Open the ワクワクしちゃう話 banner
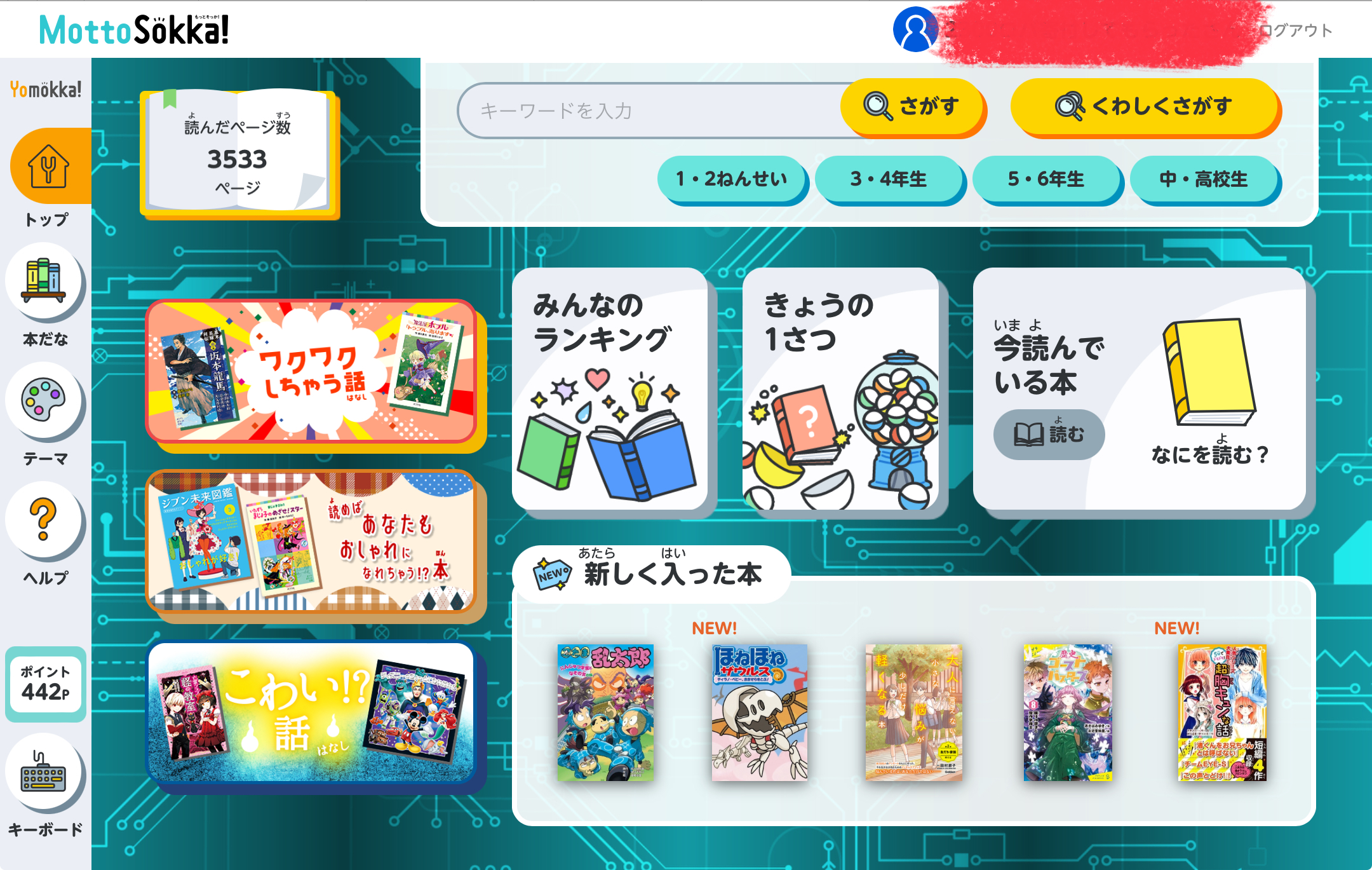This screenshot has width=1372, height=870. pyautogui.click(x=311, y=372)
